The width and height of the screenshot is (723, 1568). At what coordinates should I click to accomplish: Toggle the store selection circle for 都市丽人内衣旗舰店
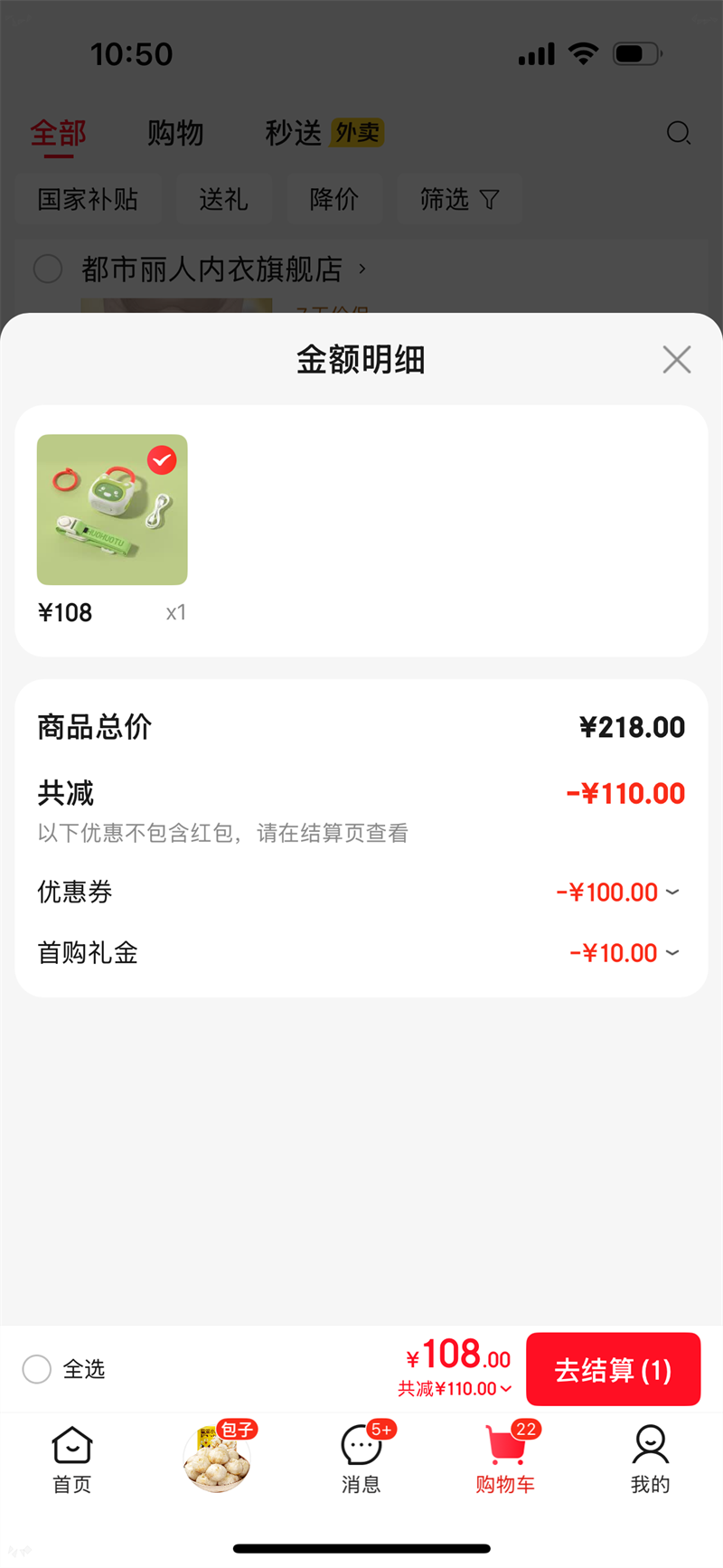click(x=48, y=269)
